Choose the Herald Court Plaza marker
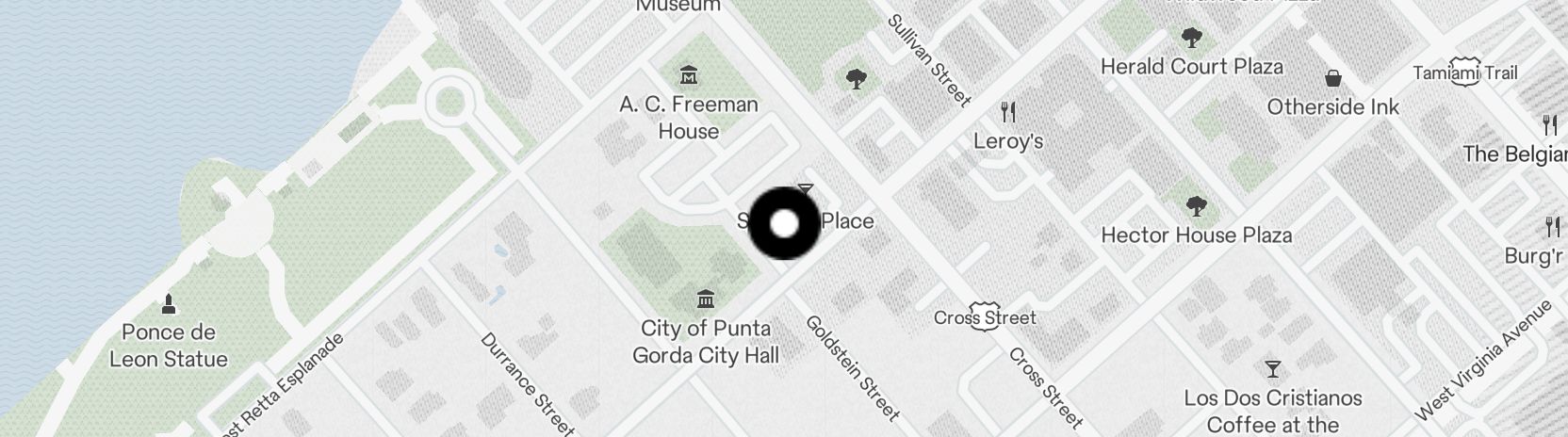This screenshot has height=437, width=1568. pyautogui.click(x=1191, y=39)
